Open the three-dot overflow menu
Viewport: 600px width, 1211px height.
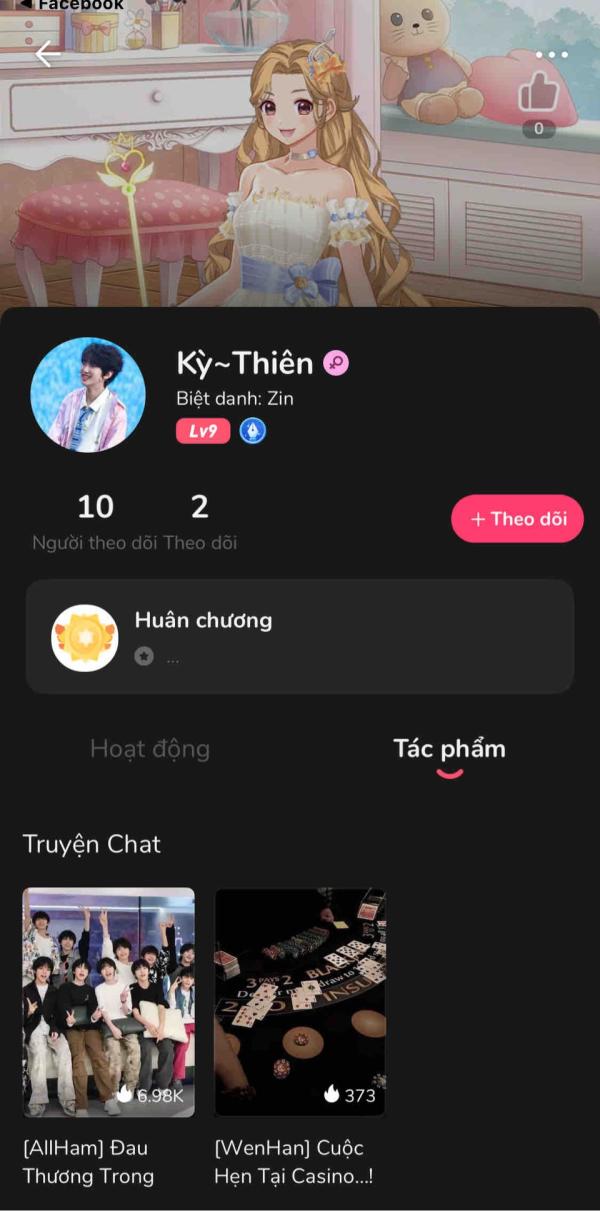point(551,55)
